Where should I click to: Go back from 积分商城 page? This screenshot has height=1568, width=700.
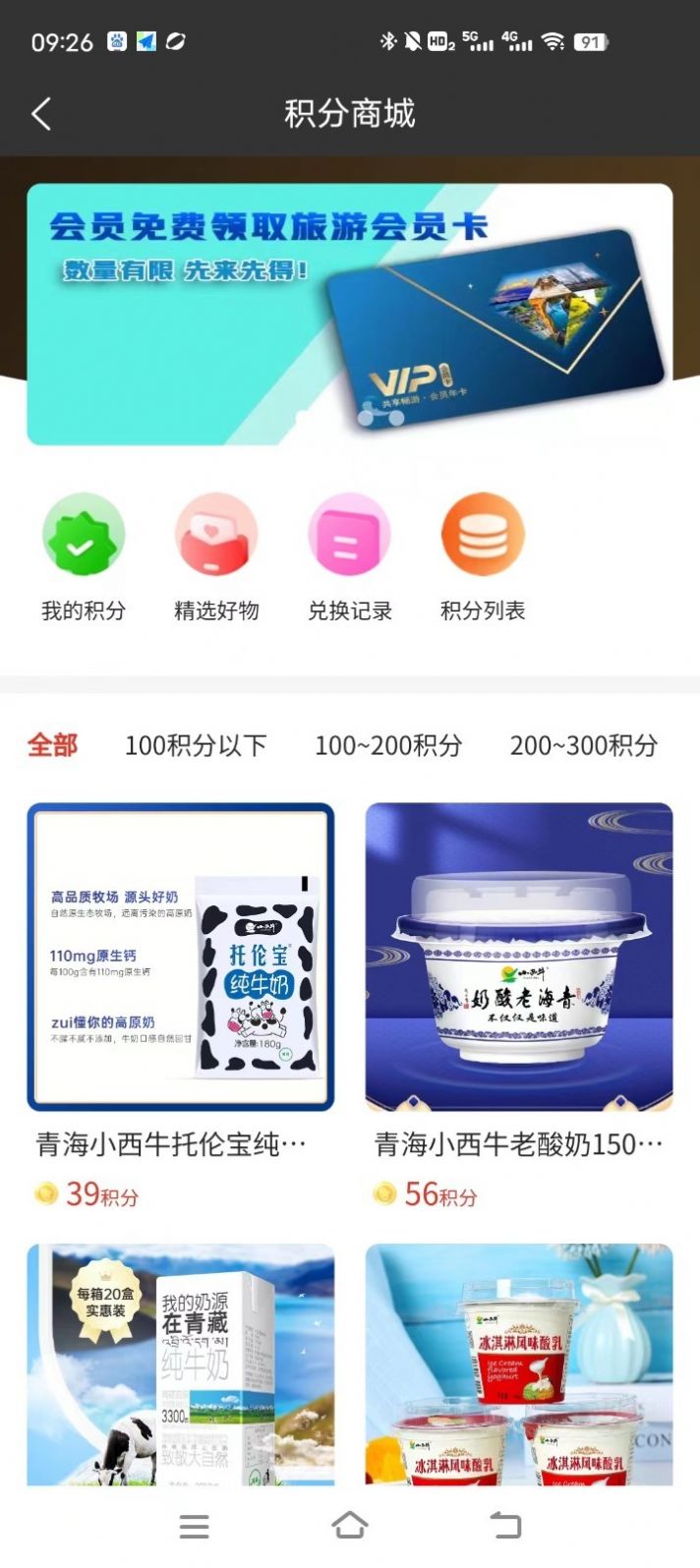[41, 114]
